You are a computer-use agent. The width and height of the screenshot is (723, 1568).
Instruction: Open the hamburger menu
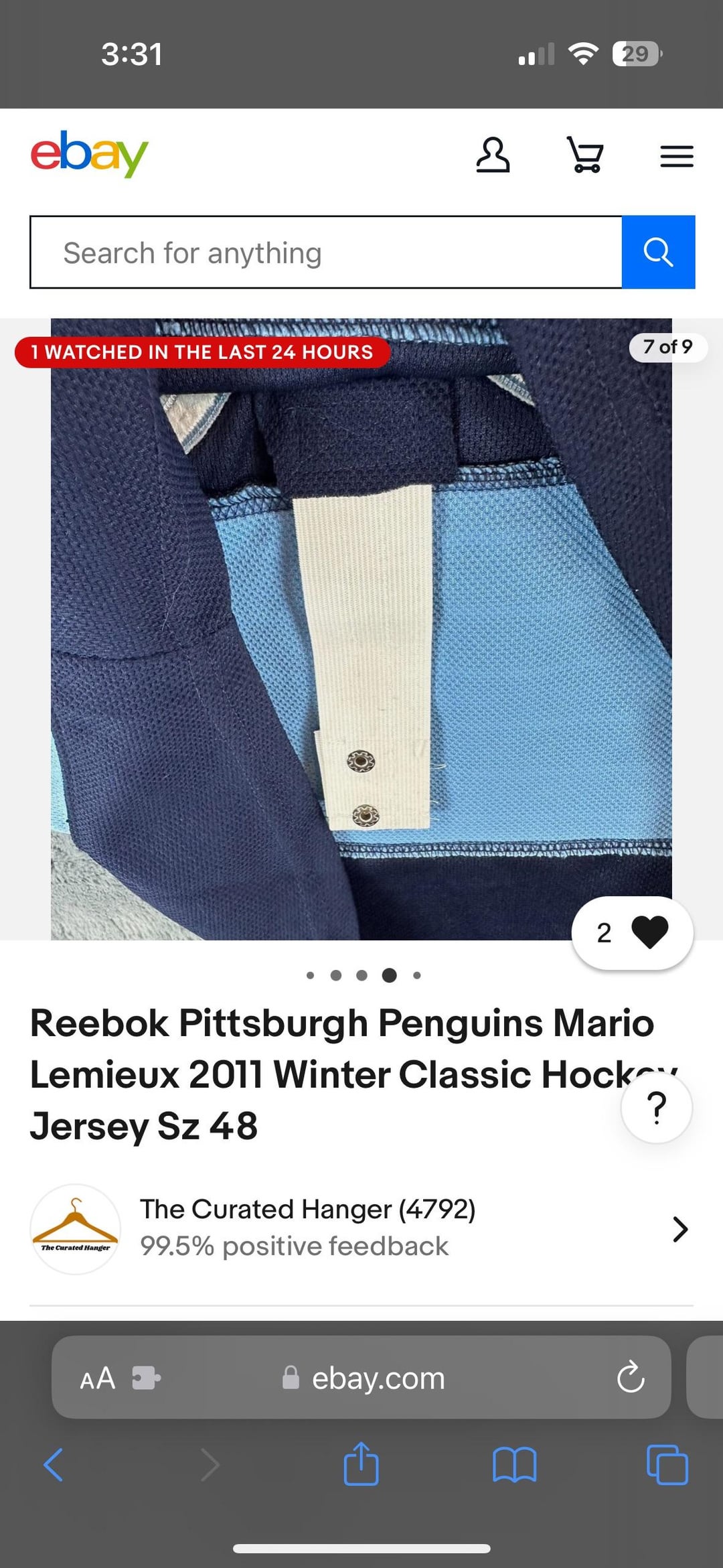click(x=676, y=156)
